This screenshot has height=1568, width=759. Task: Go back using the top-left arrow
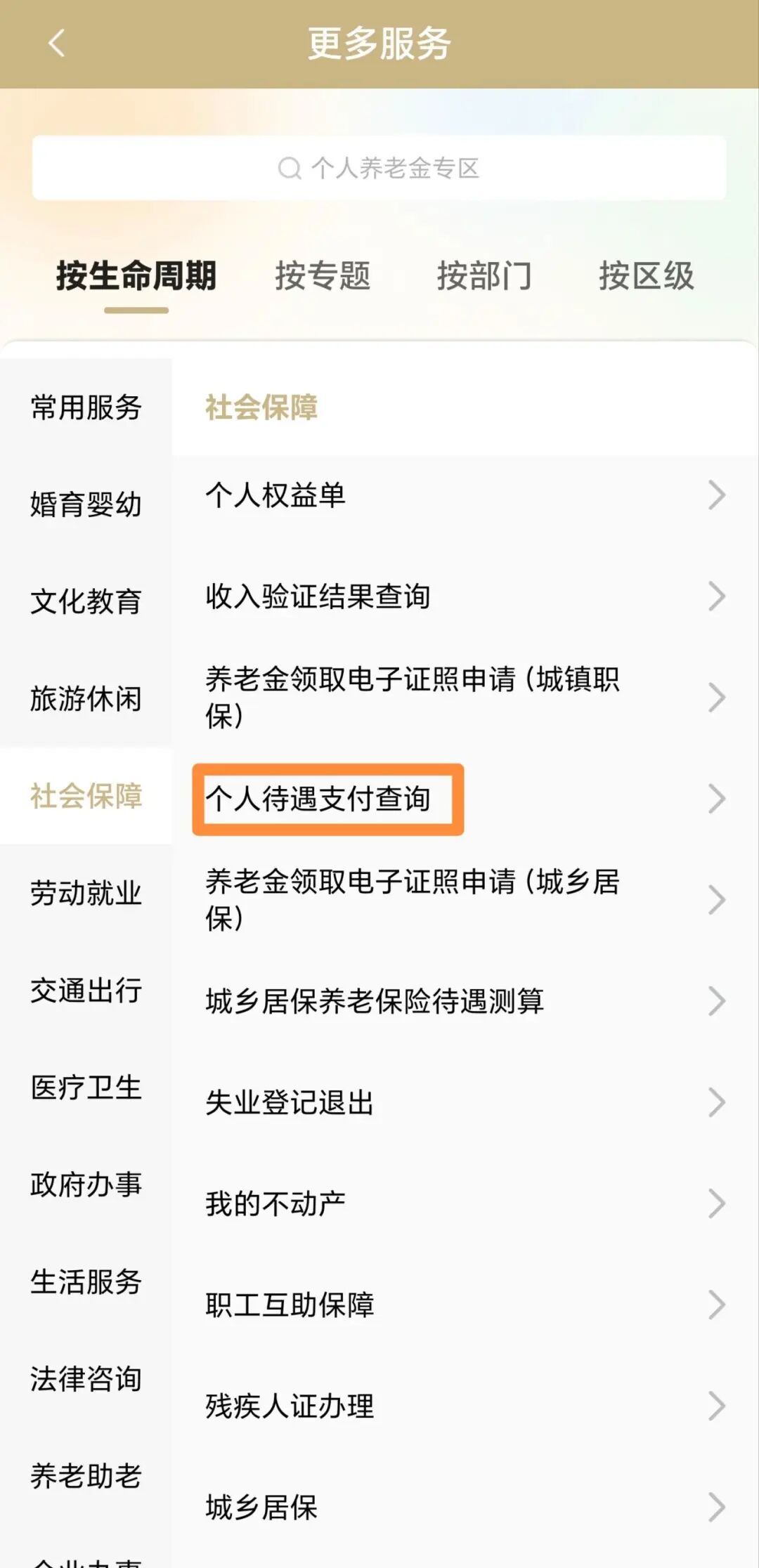point(57,43)
